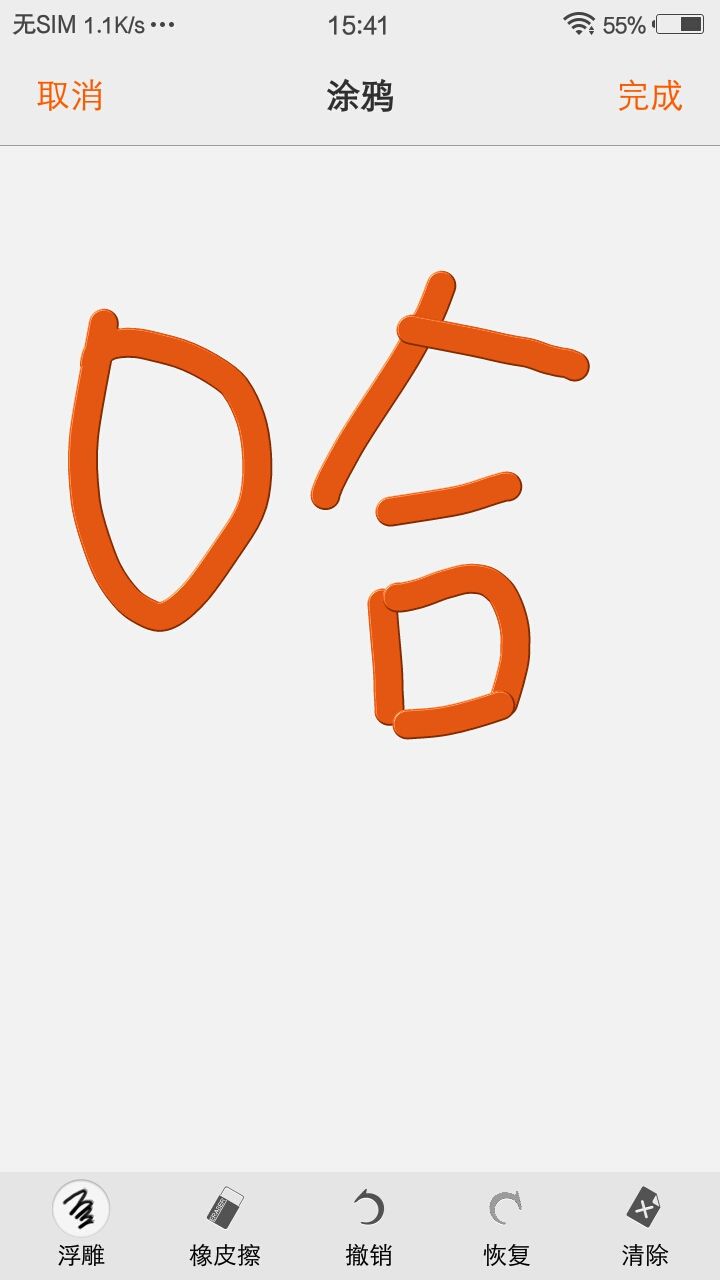
Task: Tap 完成 to finish the doodle
Action: pyautogui.click(x=649, y=96)
